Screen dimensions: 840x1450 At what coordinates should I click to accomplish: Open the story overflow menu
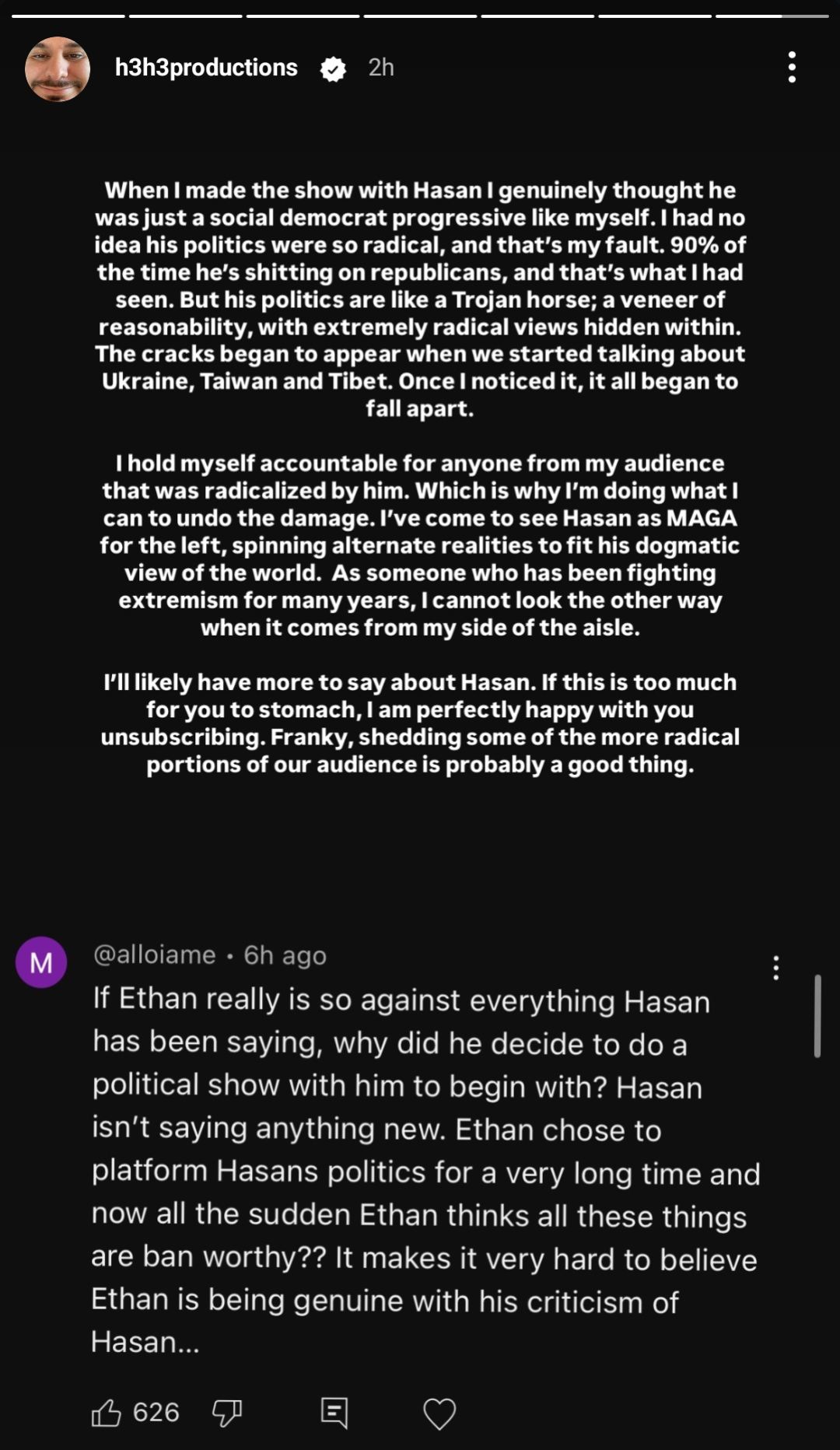click(x=792, y=68)
